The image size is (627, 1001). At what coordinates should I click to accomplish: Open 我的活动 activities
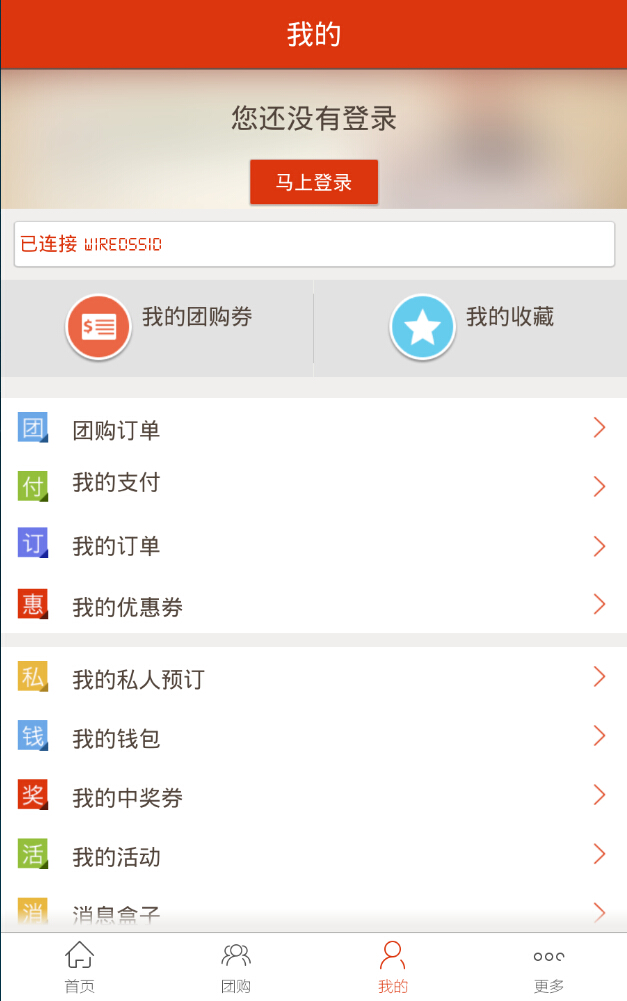(313, 856)
